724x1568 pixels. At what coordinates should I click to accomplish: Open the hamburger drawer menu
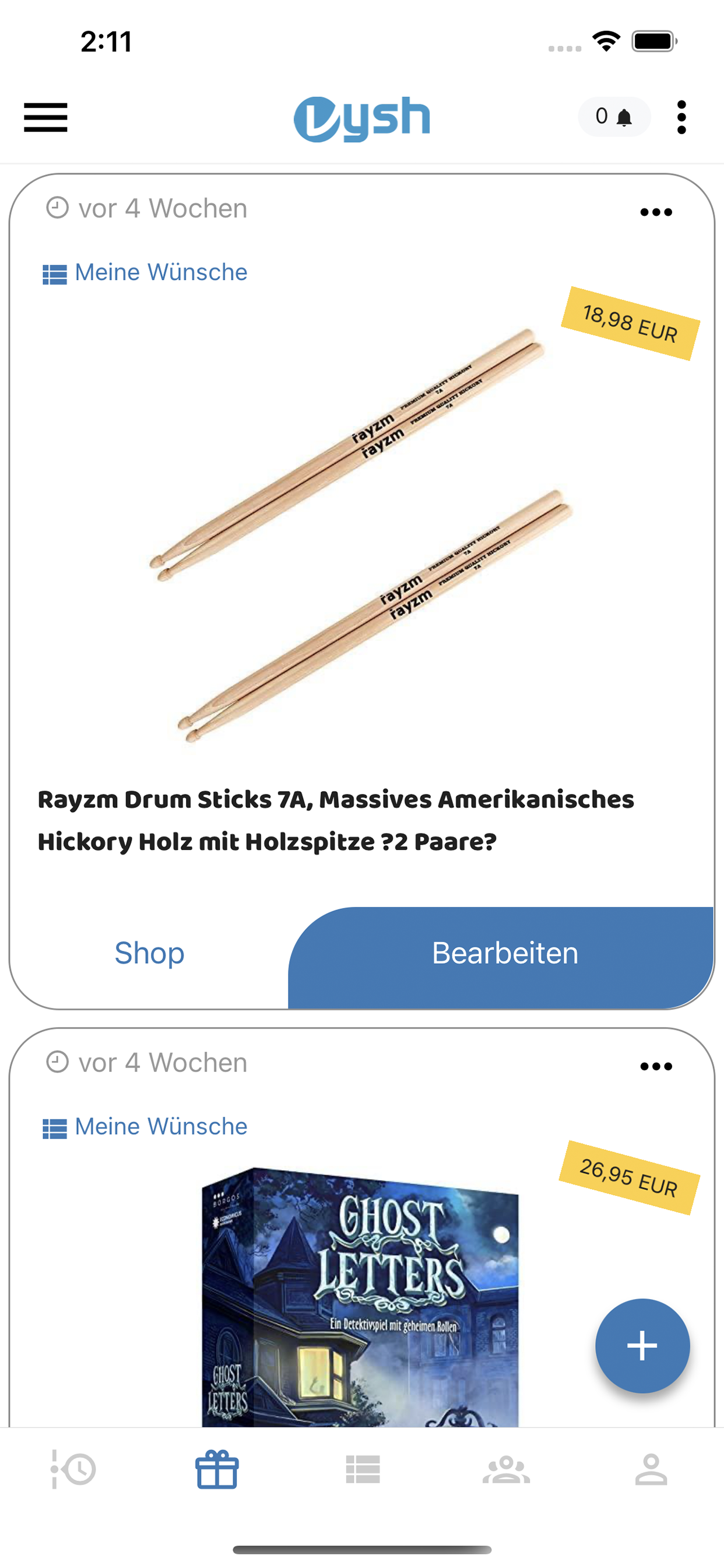click(x=45, y=117)
